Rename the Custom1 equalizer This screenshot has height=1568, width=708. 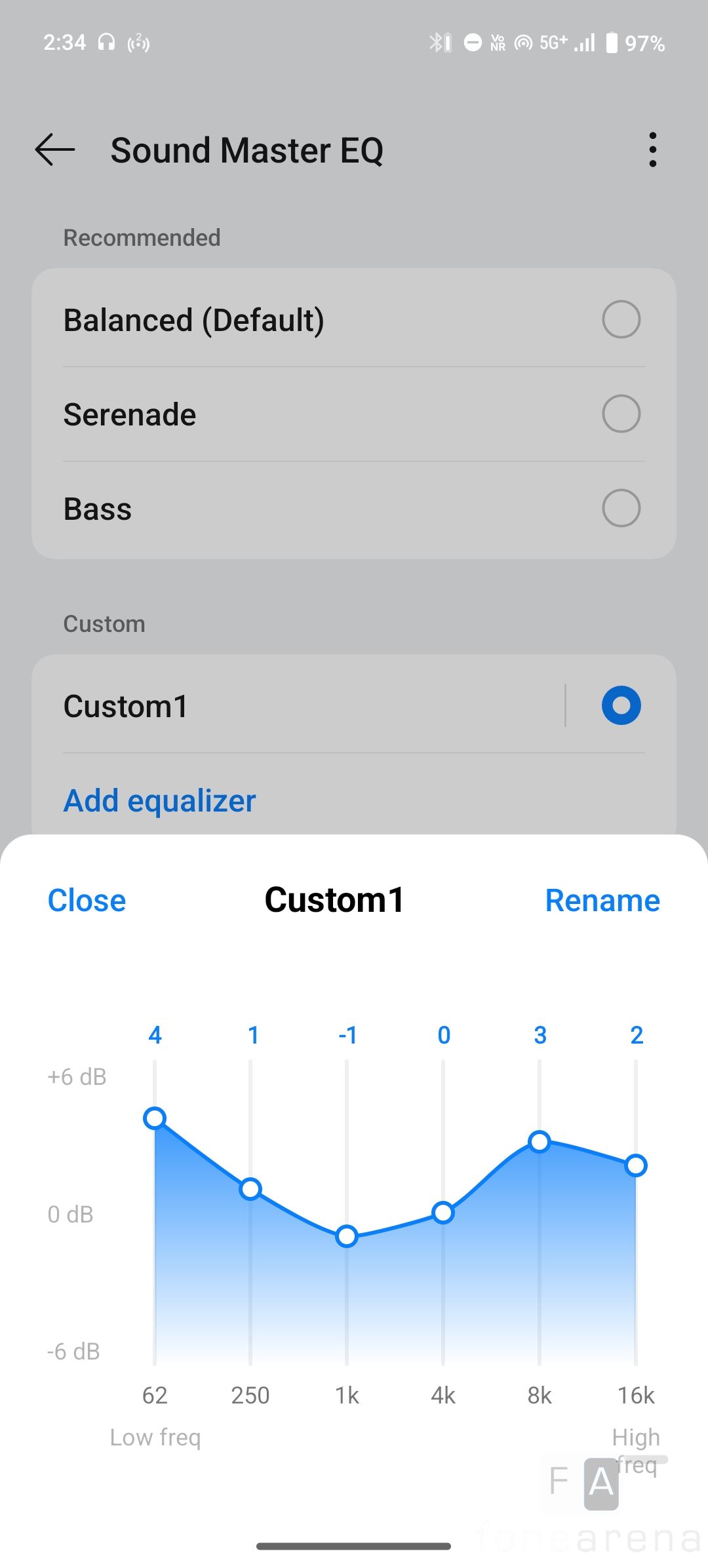click(602, 900)
